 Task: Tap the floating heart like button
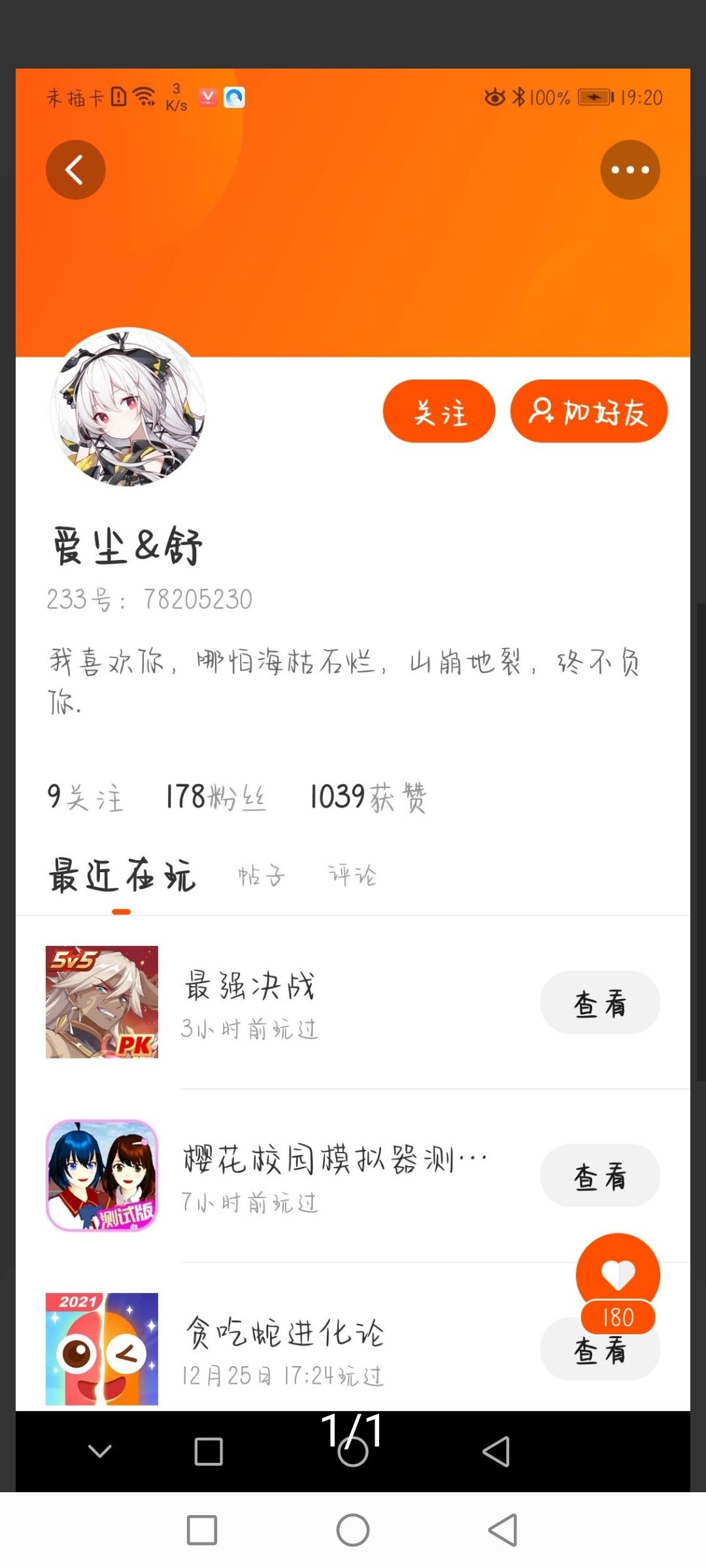point(618,1274)
